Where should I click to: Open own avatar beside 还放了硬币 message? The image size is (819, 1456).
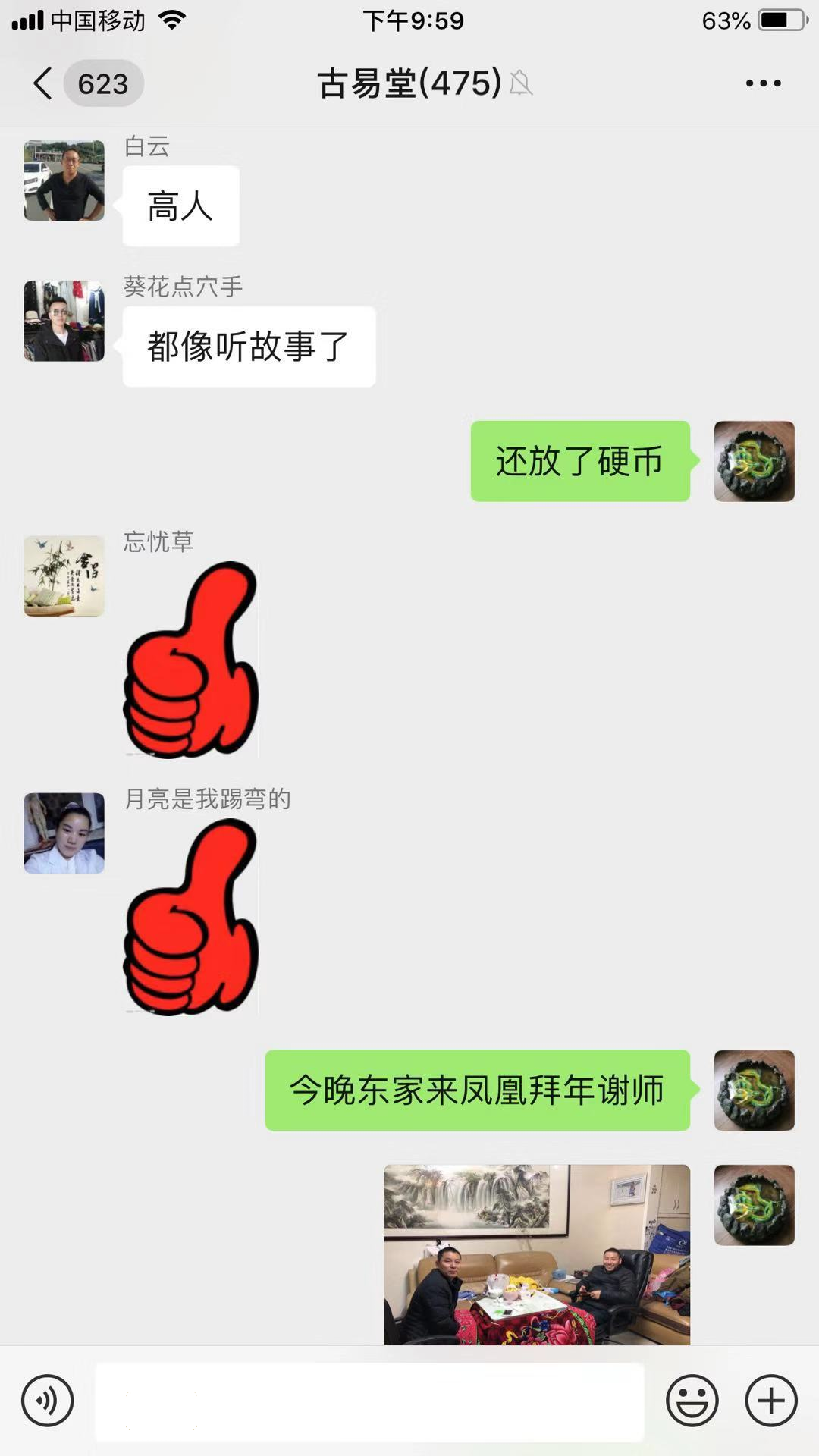[754, 461]
